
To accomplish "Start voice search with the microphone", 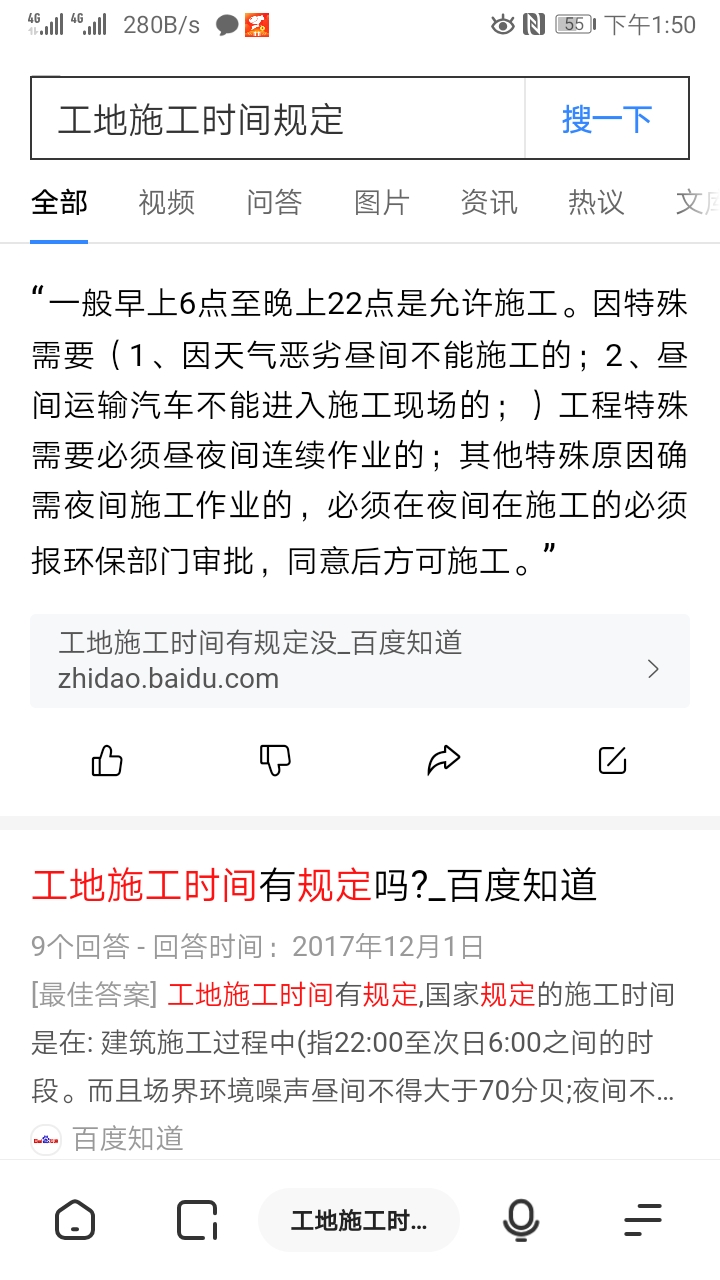I will click(x=520, y=1220).
